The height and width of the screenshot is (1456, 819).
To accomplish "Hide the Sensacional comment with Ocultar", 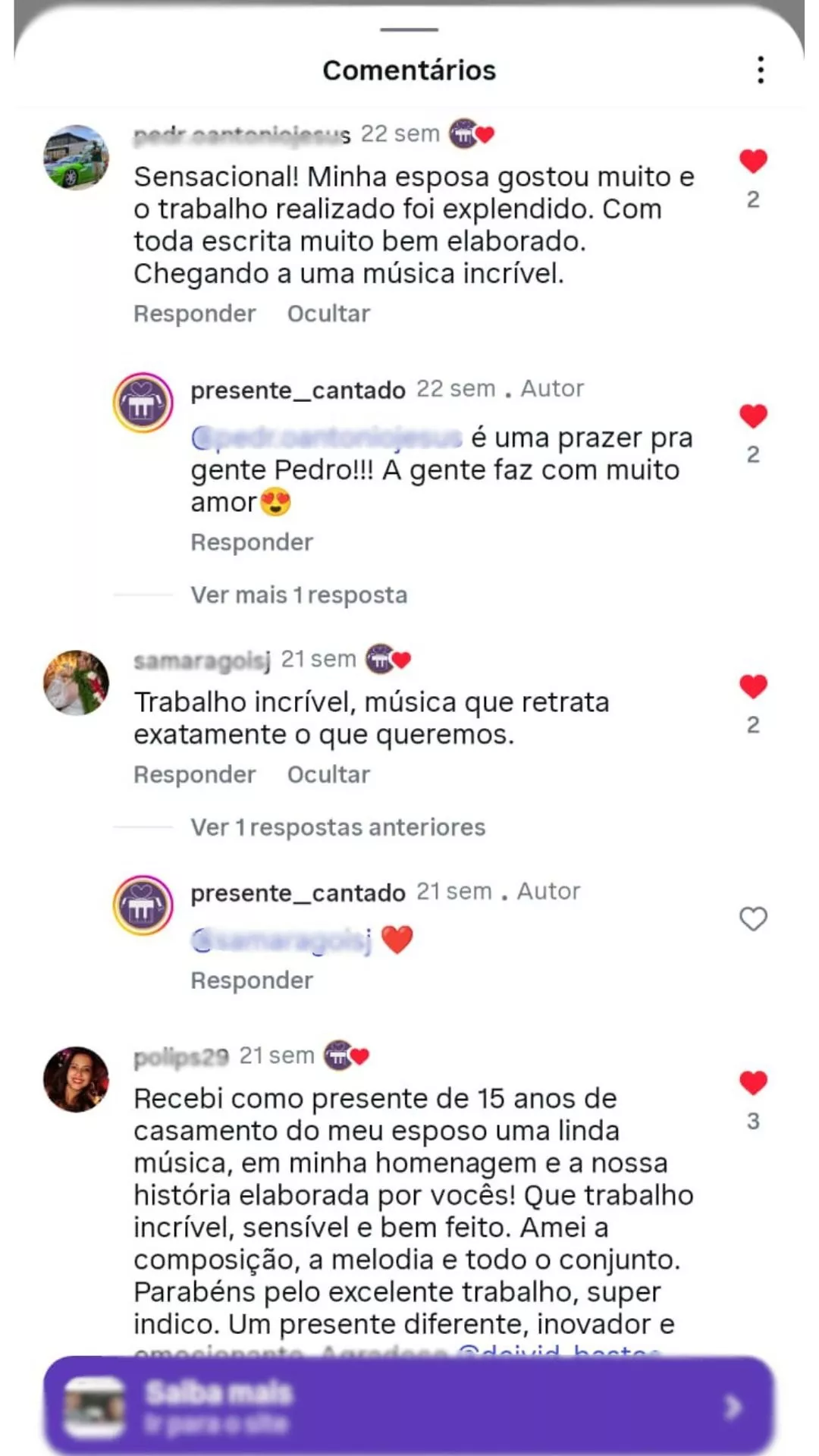I will [x=328, y=314].
